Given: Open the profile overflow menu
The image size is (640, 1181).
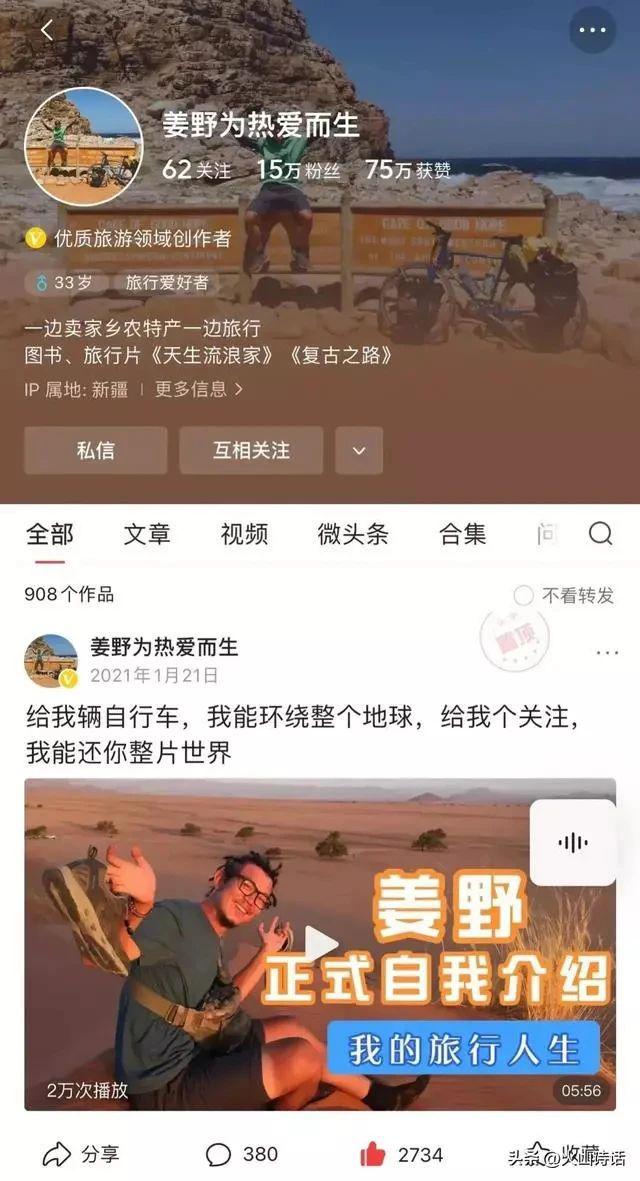Looking at the screenshot, I should tap(592, 30).
